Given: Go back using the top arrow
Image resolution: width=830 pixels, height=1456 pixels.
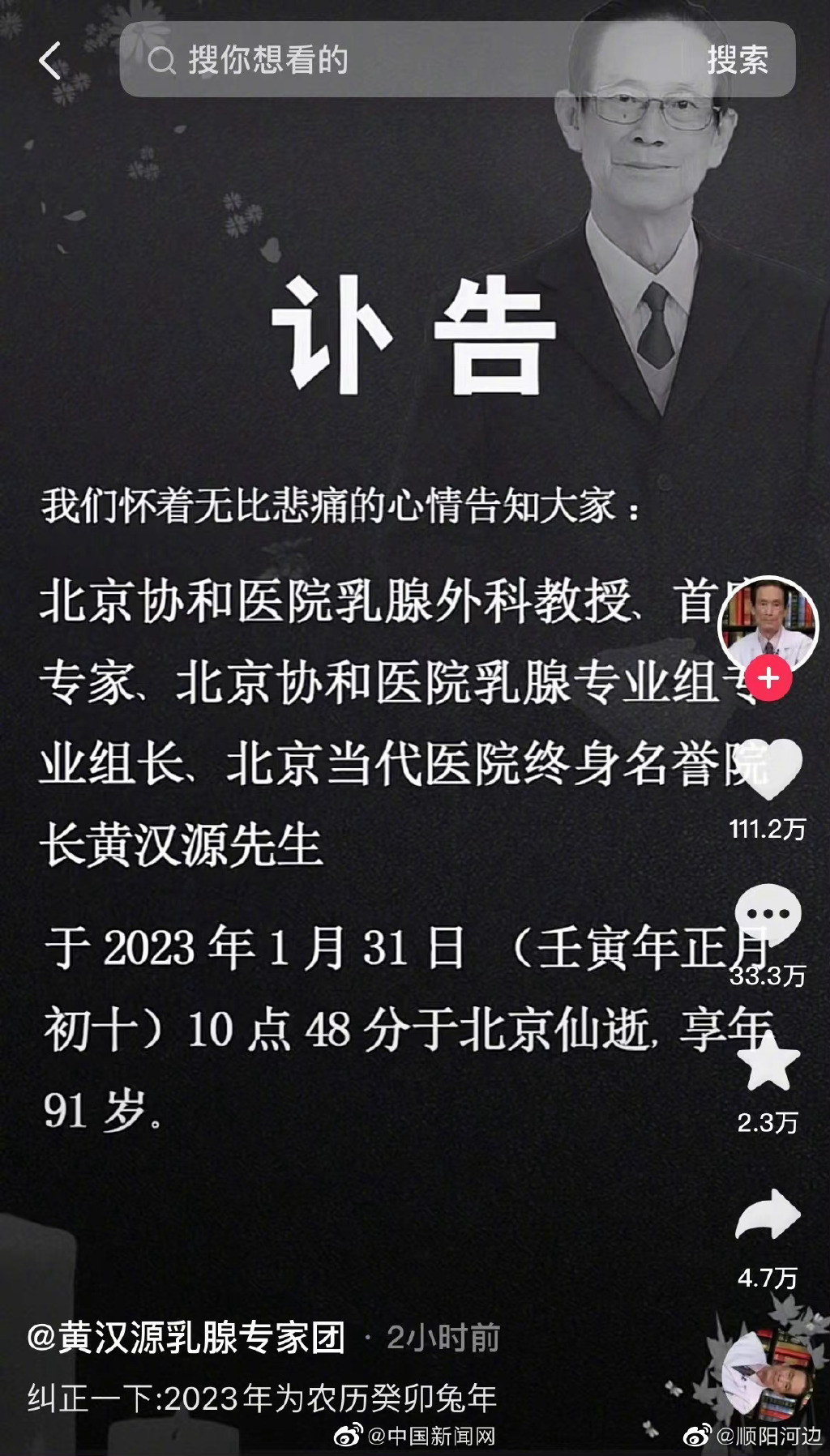Looking at the screenshot, I should [x=50, y=61].
